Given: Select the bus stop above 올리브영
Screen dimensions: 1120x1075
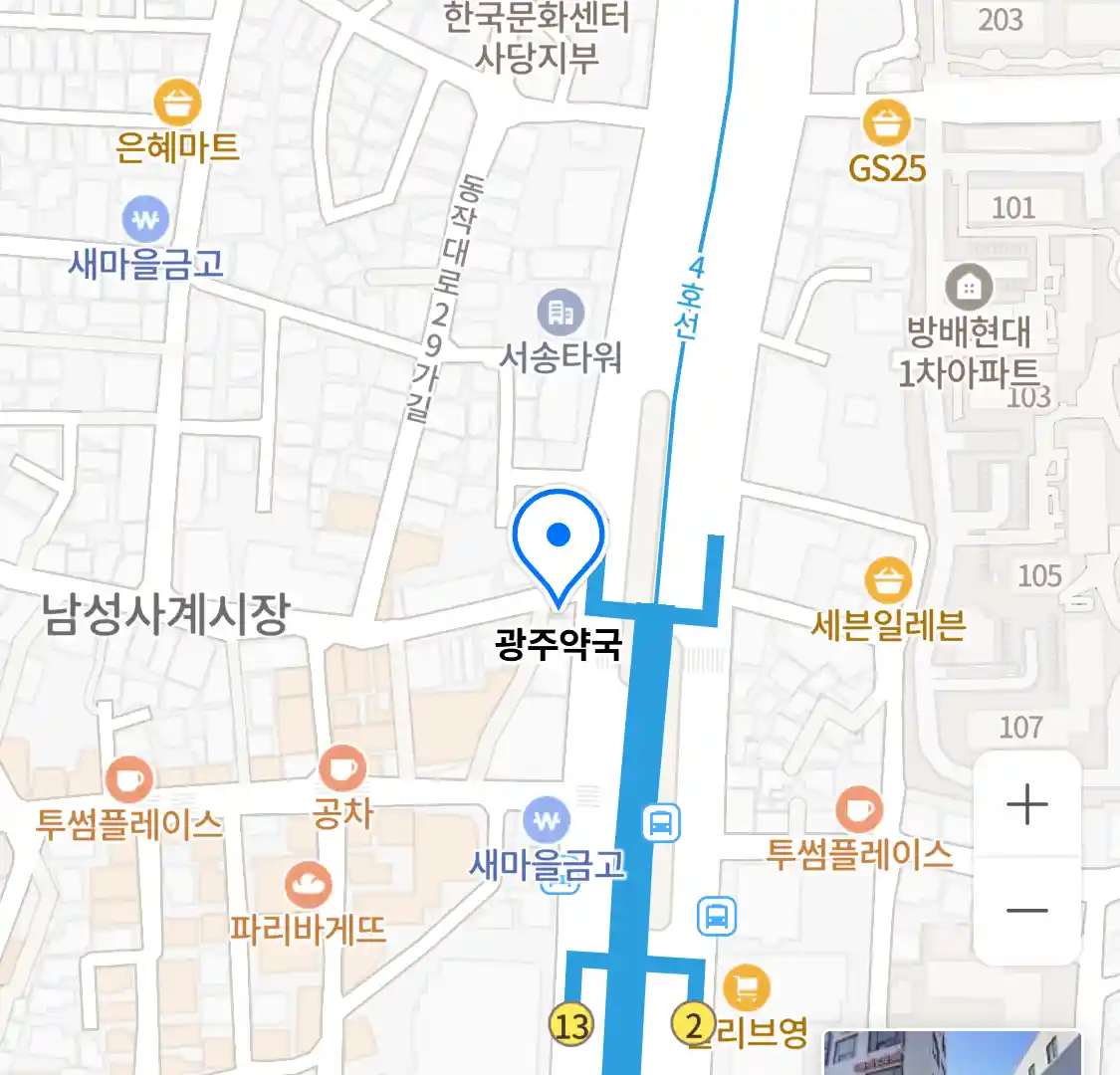Looking at the screenshot, I should click(716, 916).
